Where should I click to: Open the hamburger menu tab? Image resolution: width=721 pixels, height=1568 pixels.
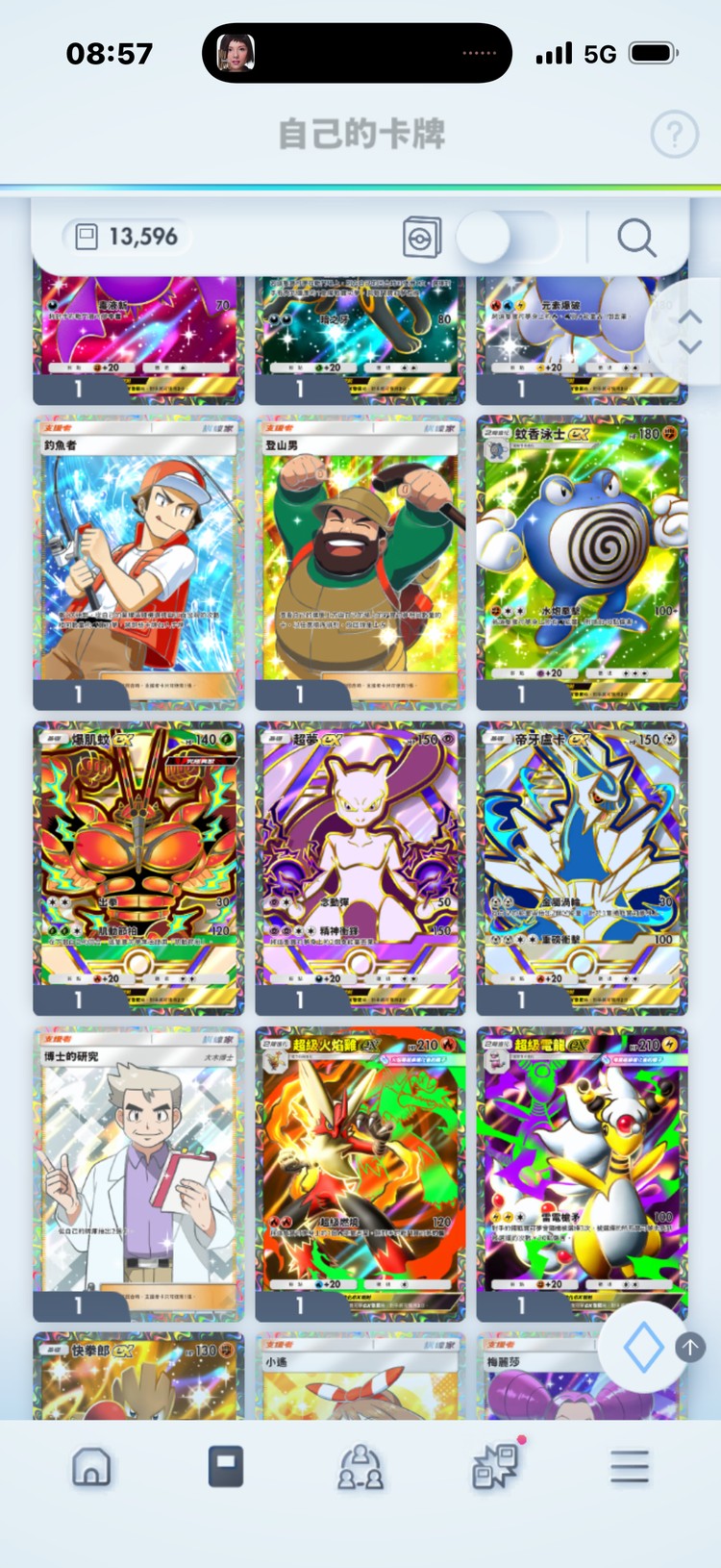pos(630,1467)
